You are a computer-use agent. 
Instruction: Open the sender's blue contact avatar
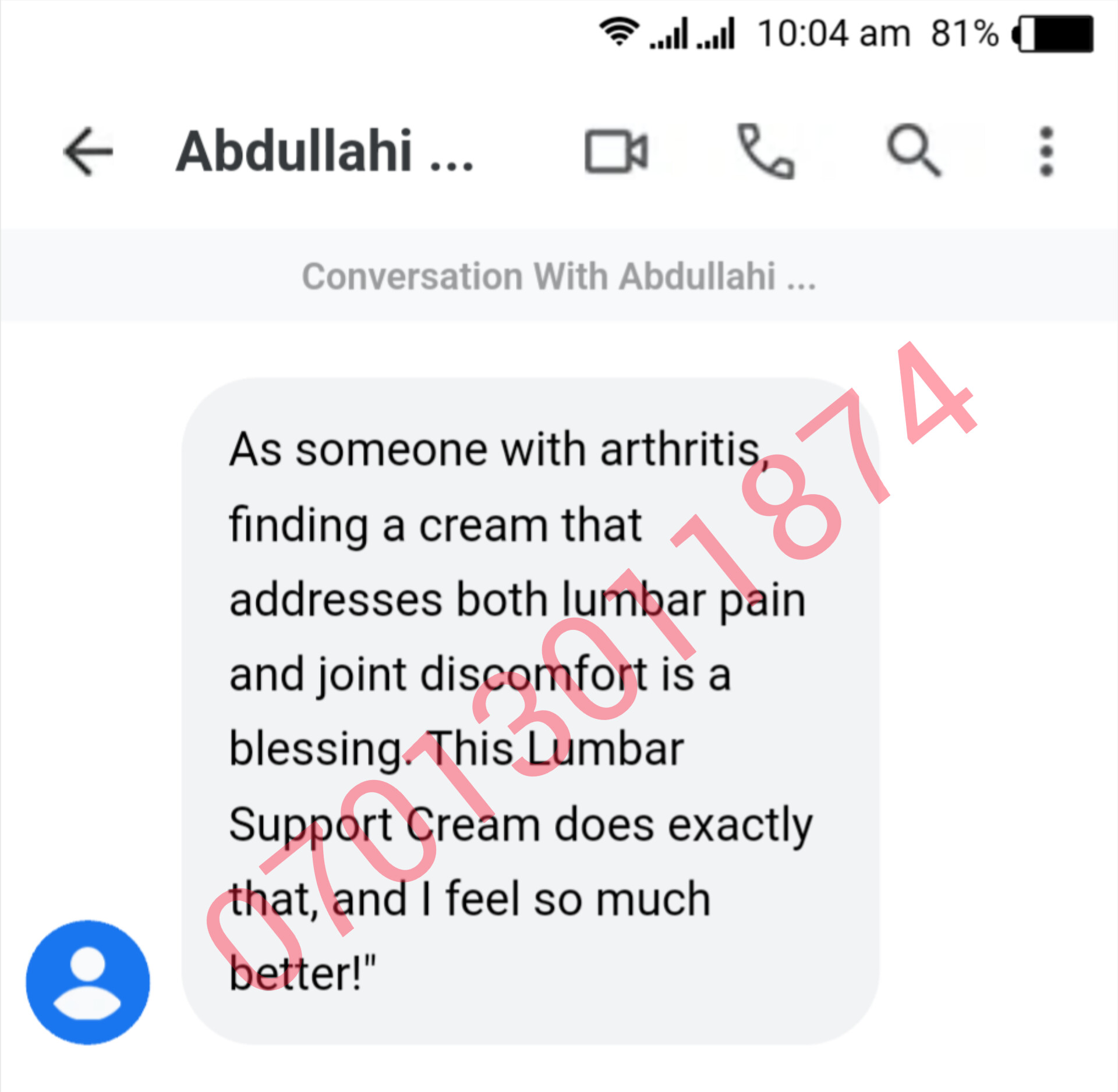click(x=88, y=982)
